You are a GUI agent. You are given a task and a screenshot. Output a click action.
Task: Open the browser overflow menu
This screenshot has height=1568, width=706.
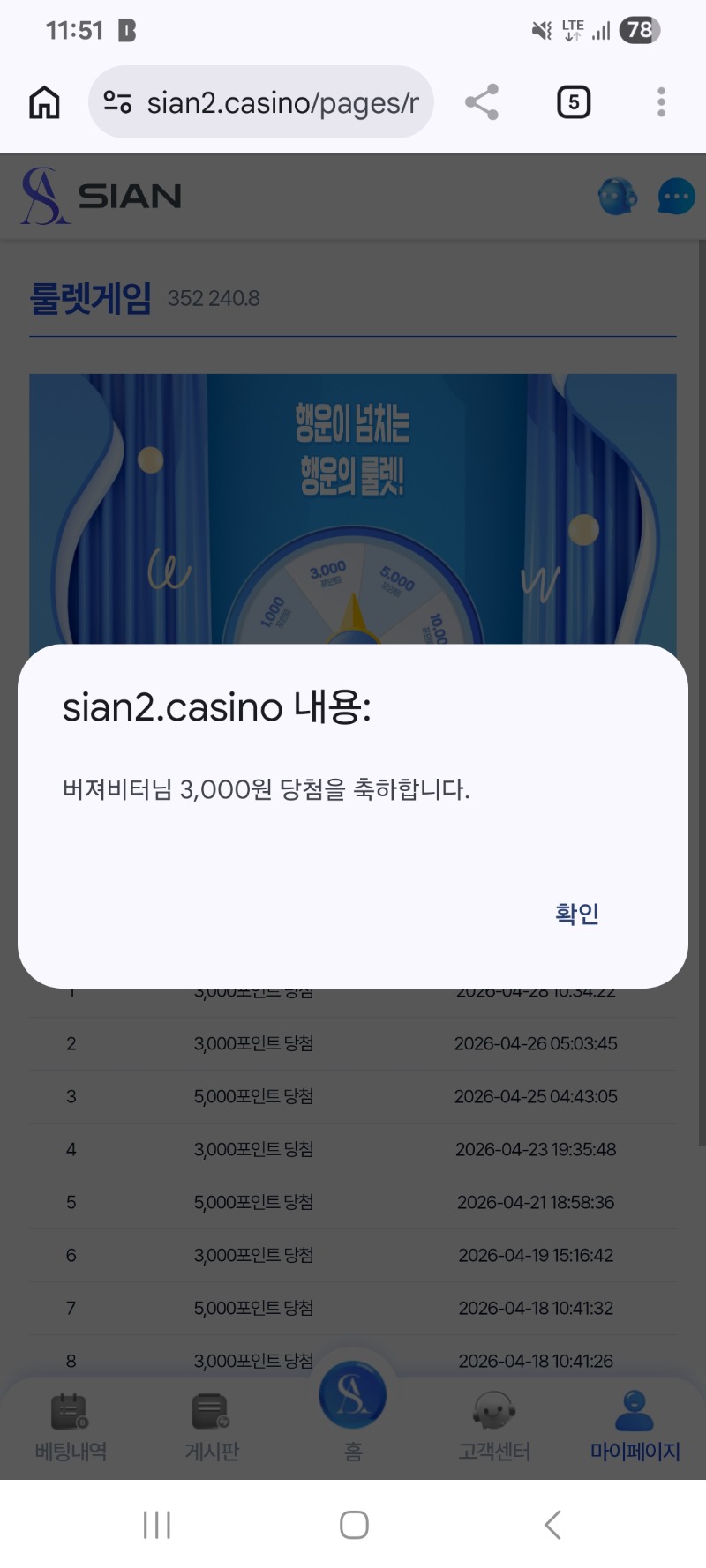pos(661,102)
